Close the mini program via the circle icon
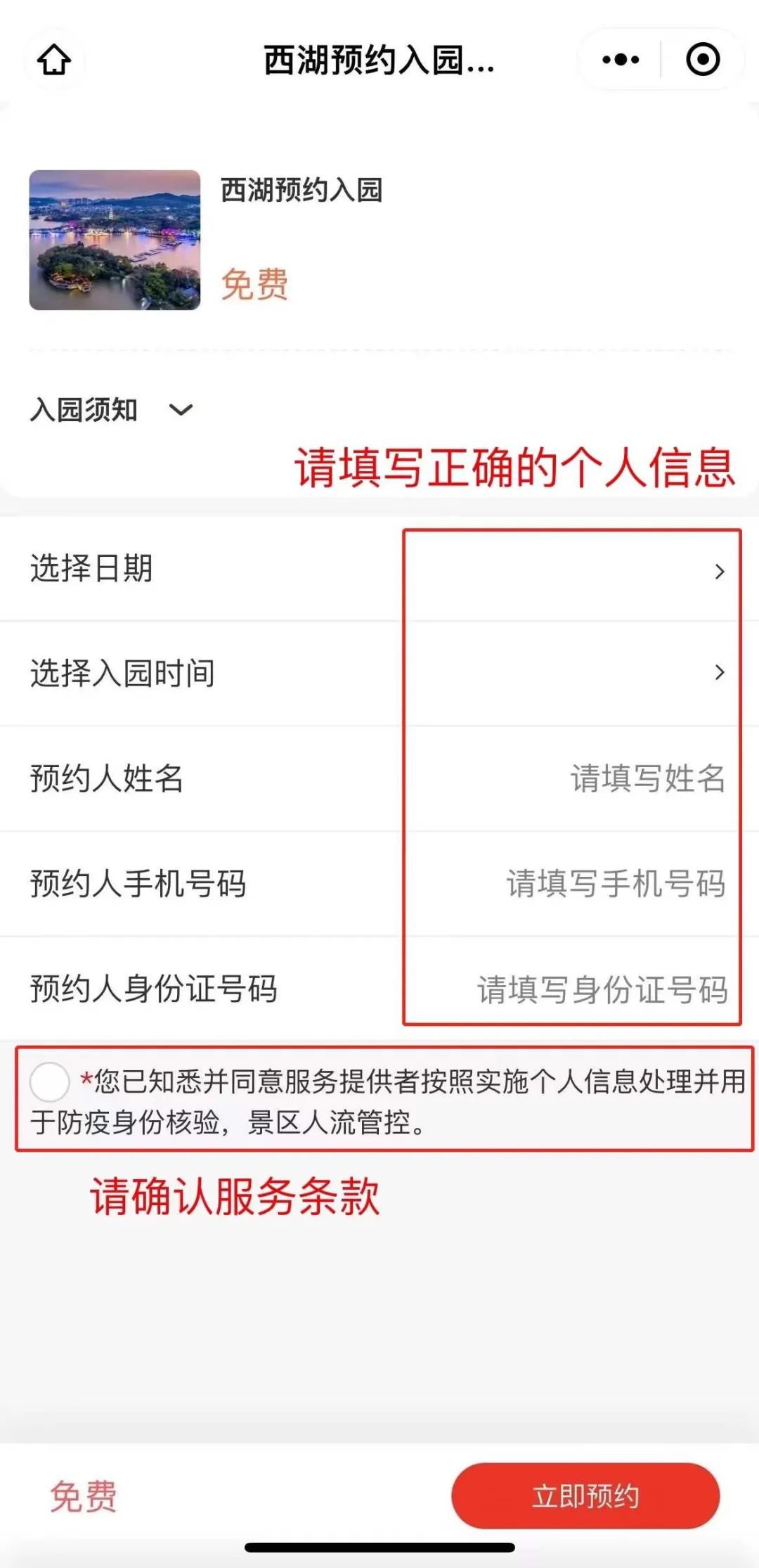 [702, 60]
